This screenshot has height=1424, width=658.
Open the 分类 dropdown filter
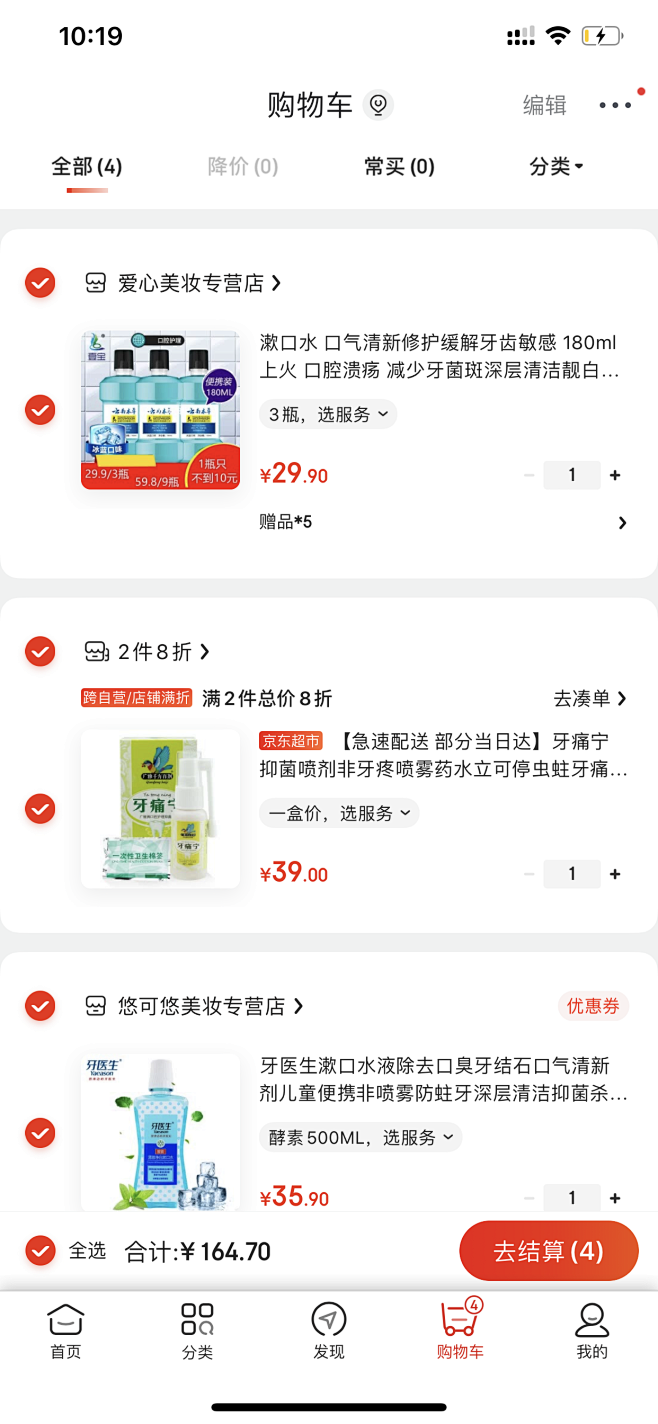pos(557,166)
